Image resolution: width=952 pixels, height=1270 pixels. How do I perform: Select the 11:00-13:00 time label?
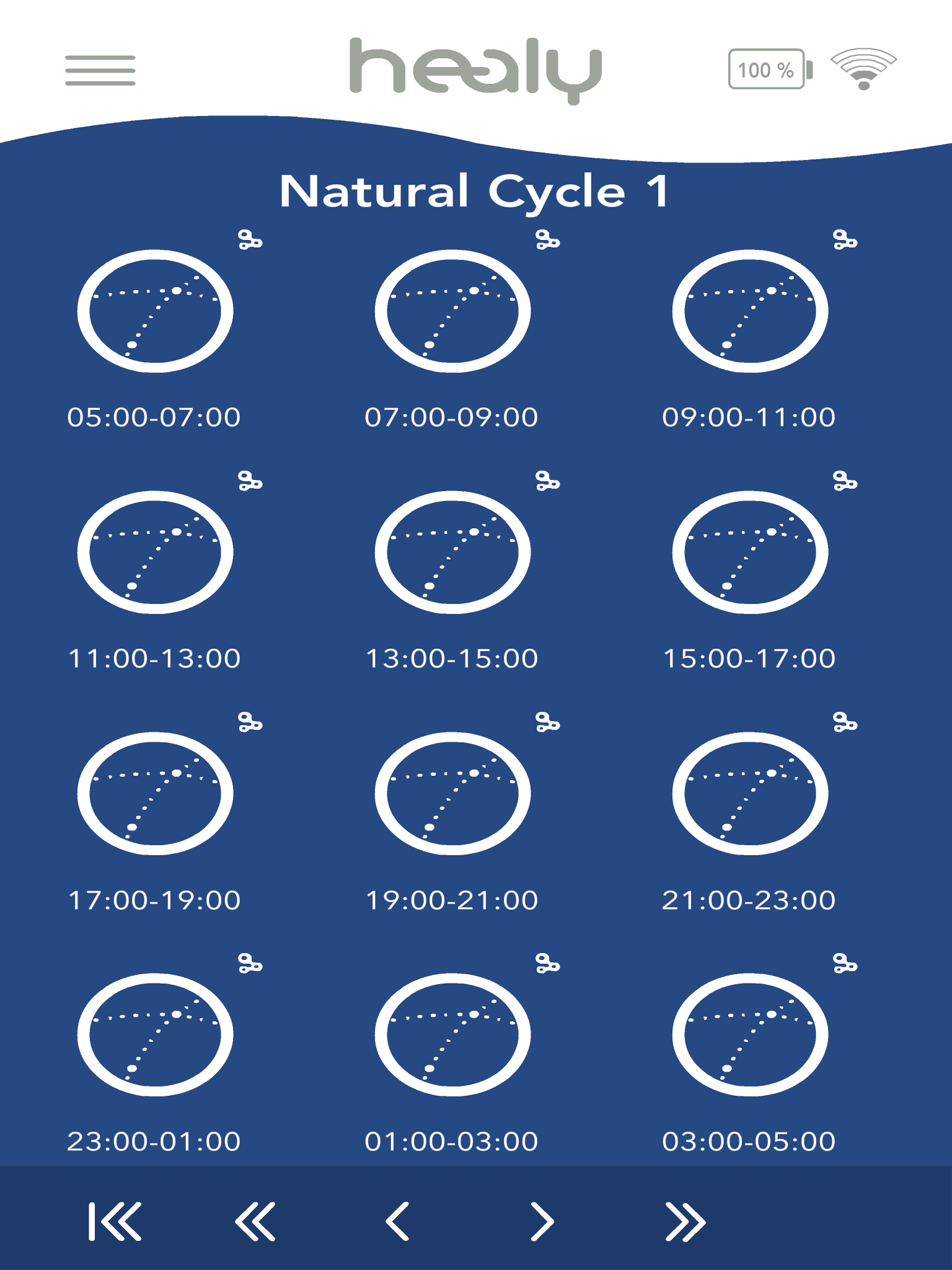click(x=154, y=659)
